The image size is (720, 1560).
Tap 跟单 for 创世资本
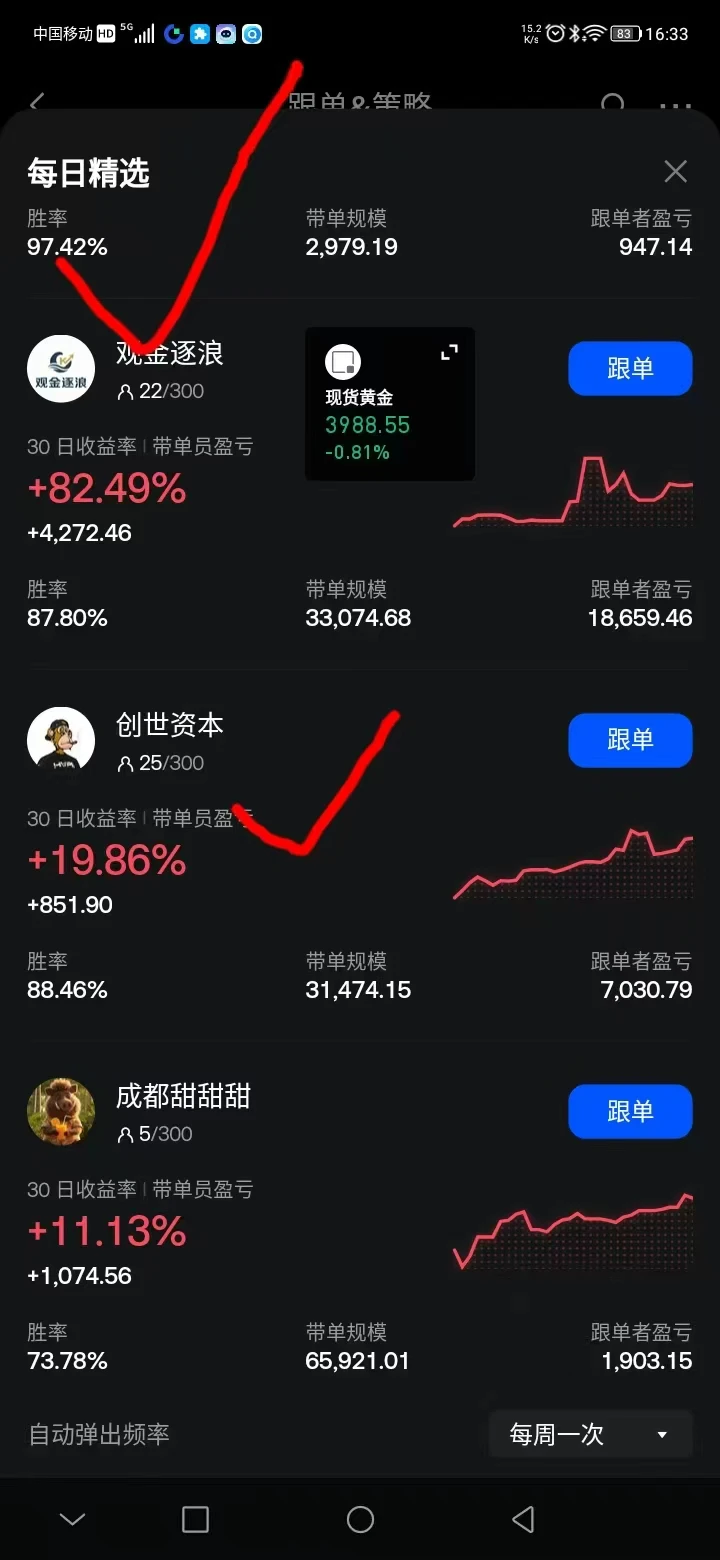pos(630,740)
